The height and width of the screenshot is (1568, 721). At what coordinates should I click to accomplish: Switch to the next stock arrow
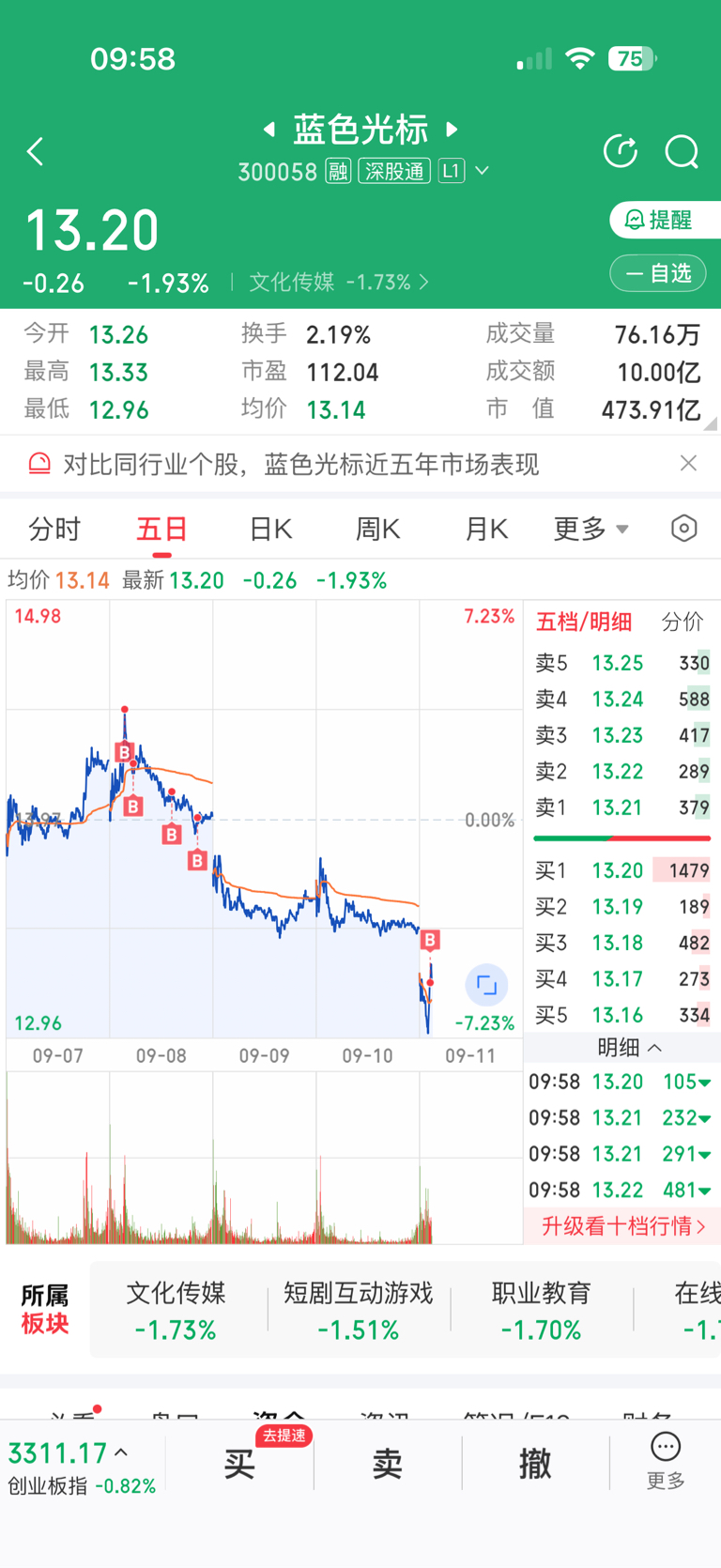click(452, 129)
